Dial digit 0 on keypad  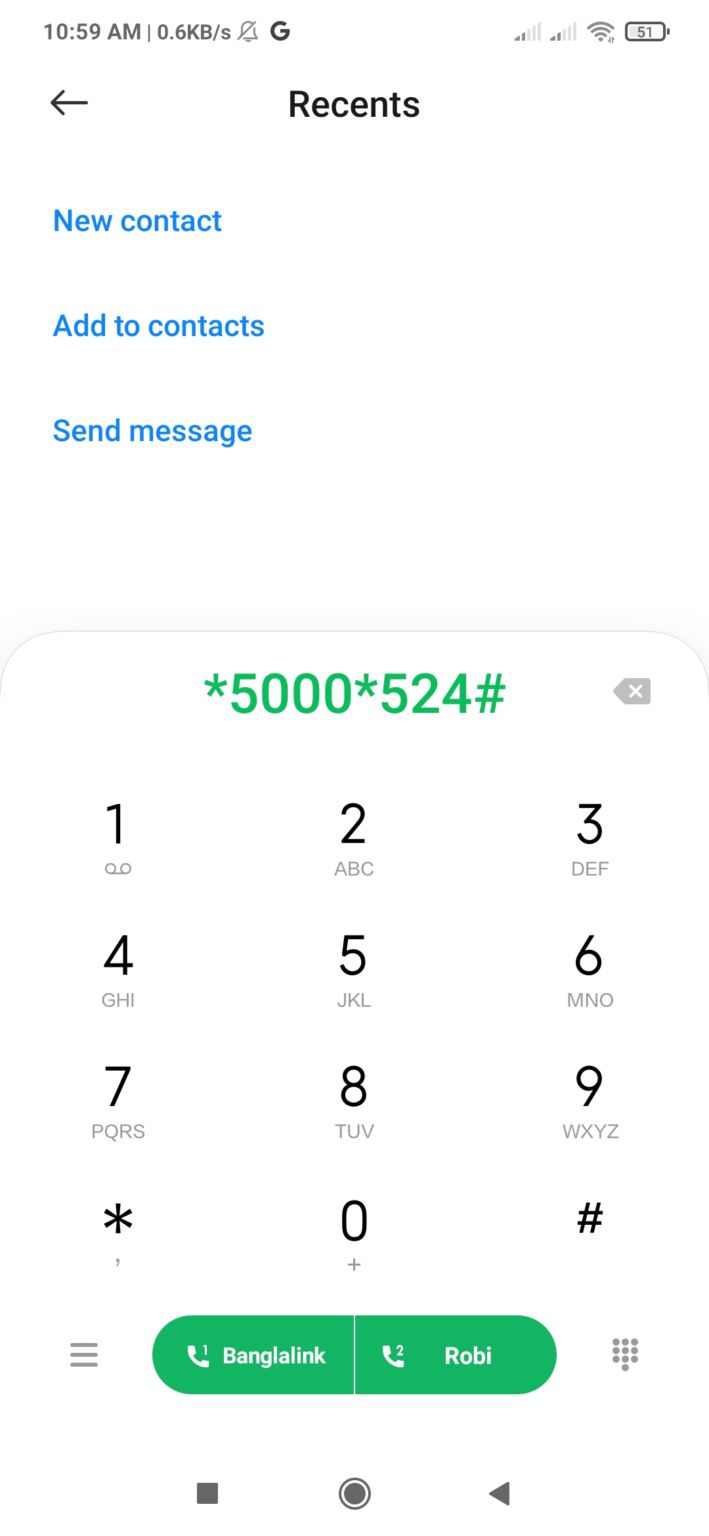(354, 1232)
